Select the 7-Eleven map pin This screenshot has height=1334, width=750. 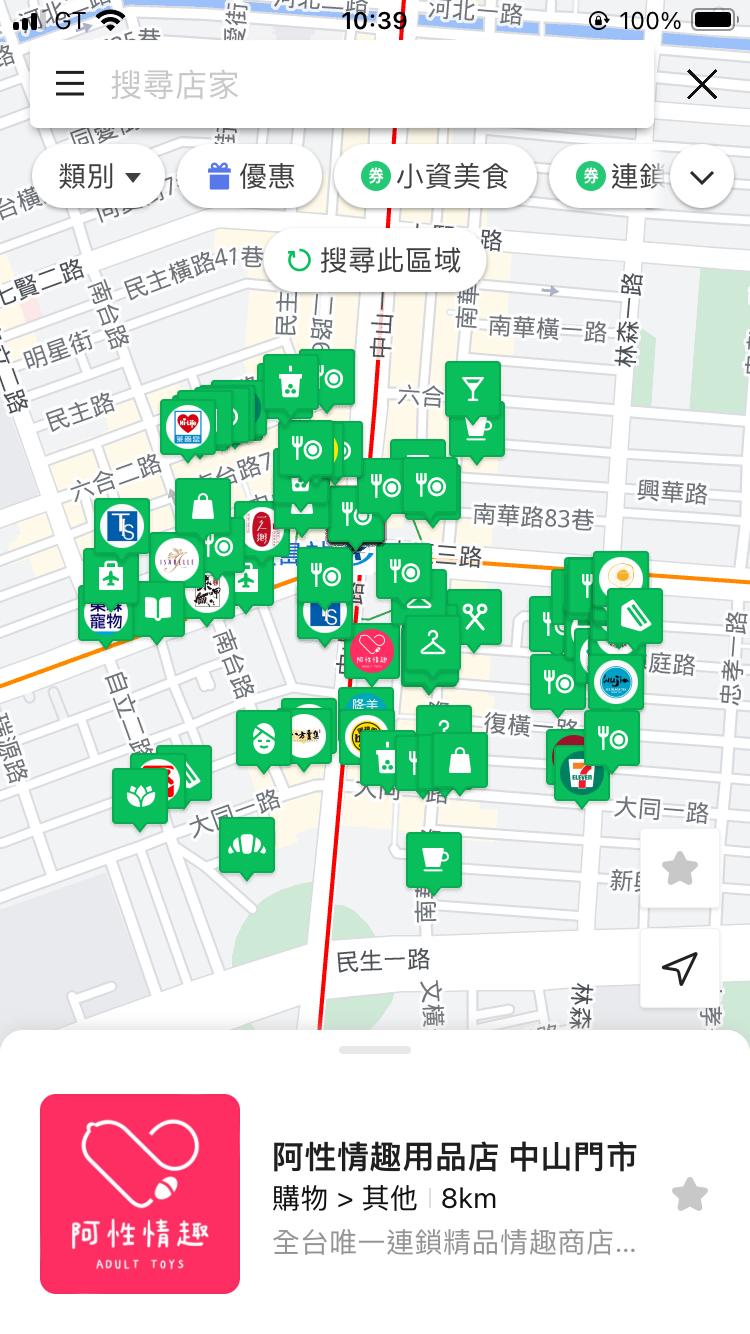[582, 771]
